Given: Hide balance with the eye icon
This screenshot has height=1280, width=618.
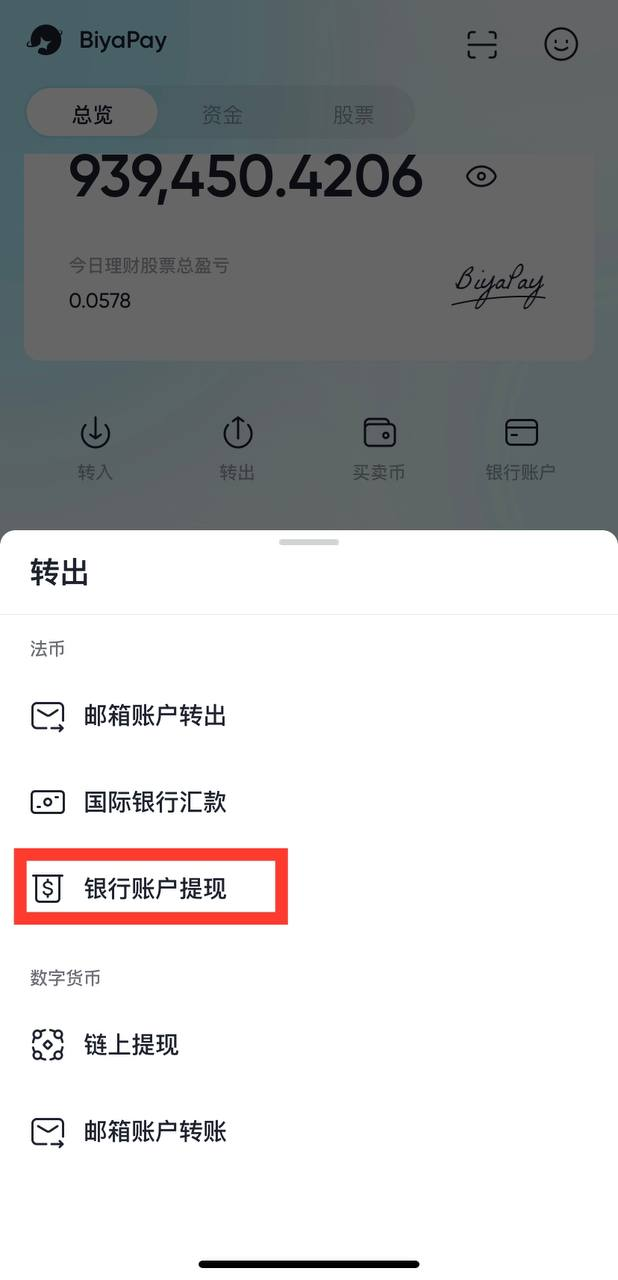Looking at the screenshot, I should 481,177.
